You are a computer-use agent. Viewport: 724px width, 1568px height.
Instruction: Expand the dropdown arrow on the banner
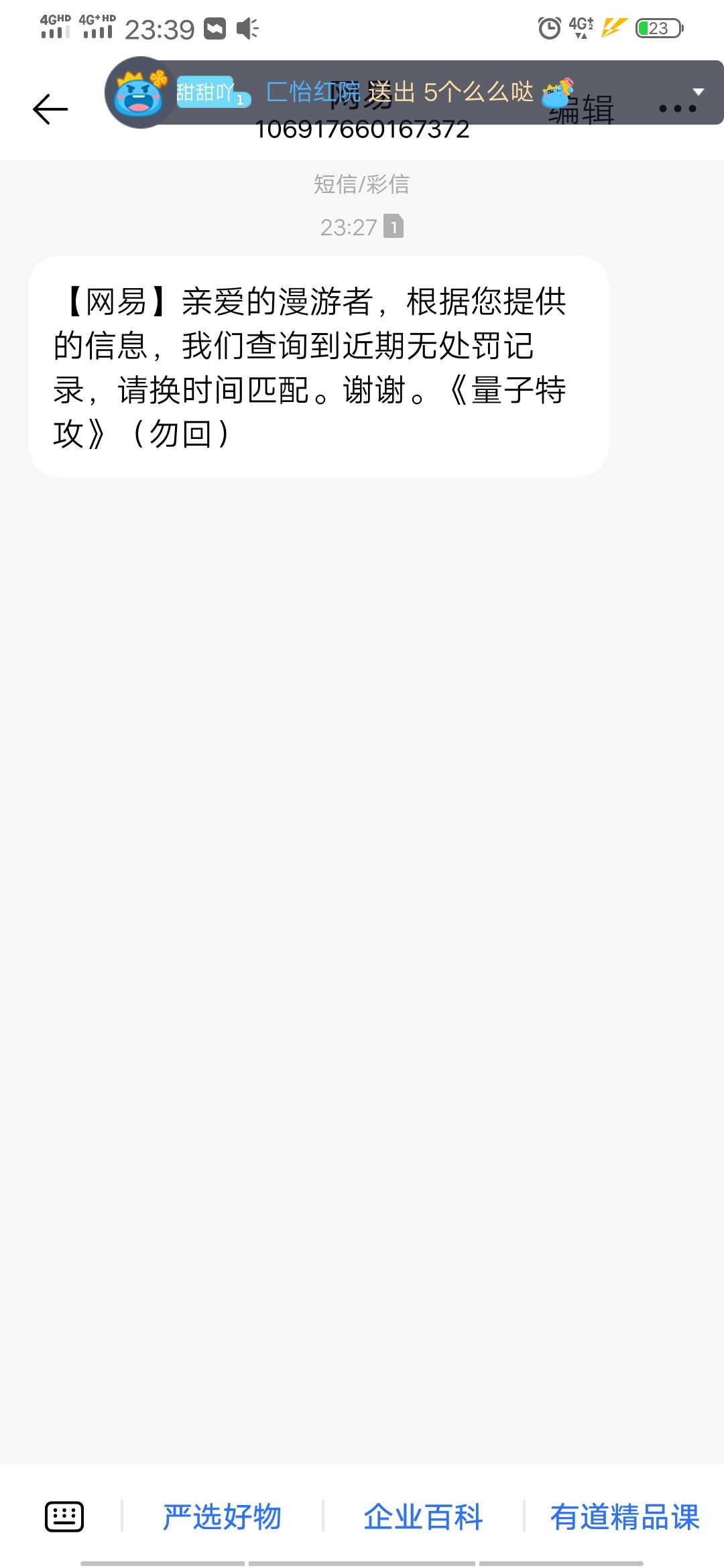point(699,91)
